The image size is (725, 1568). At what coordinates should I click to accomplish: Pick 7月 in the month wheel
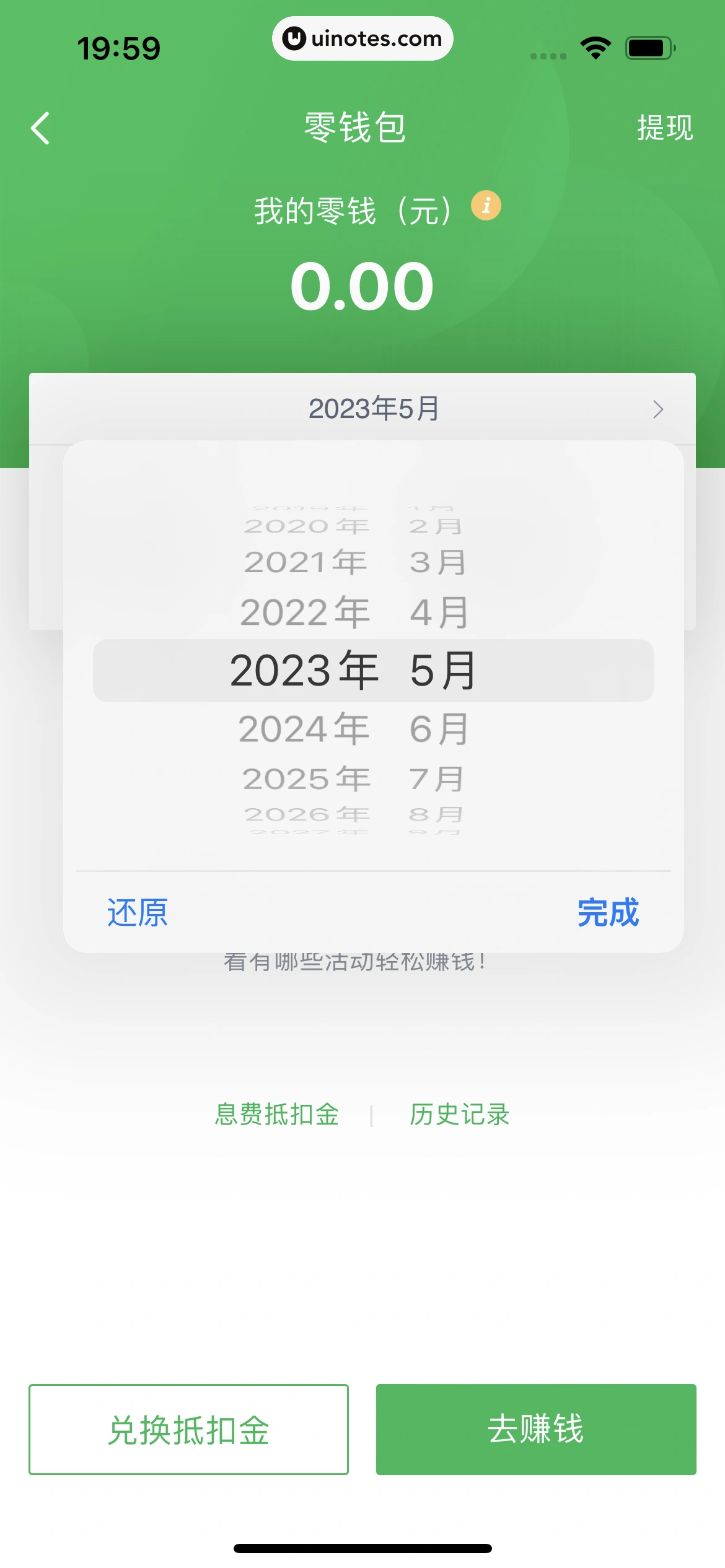[x=436, y=779]
